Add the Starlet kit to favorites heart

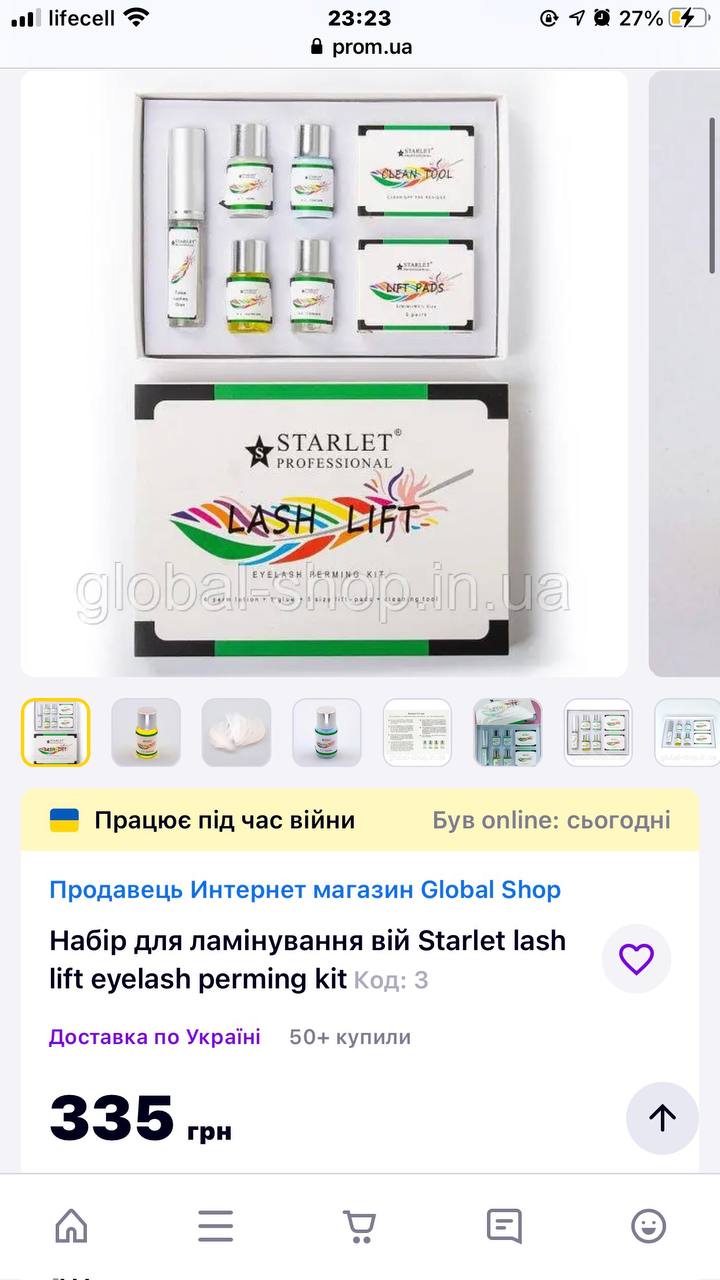coord(636,959)
